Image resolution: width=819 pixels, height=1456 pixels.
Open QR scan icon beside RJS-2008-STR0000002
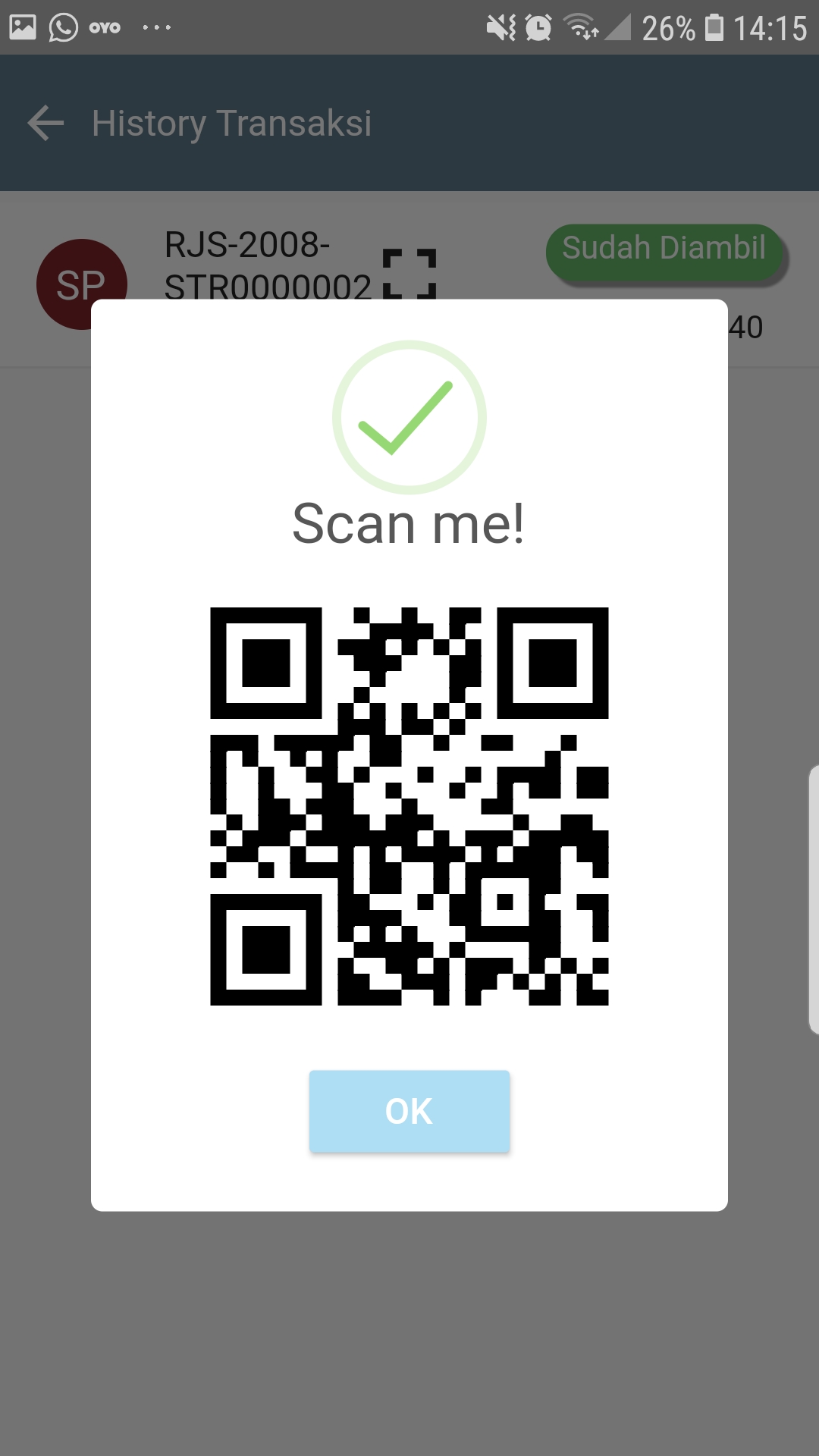click(409, 274)
